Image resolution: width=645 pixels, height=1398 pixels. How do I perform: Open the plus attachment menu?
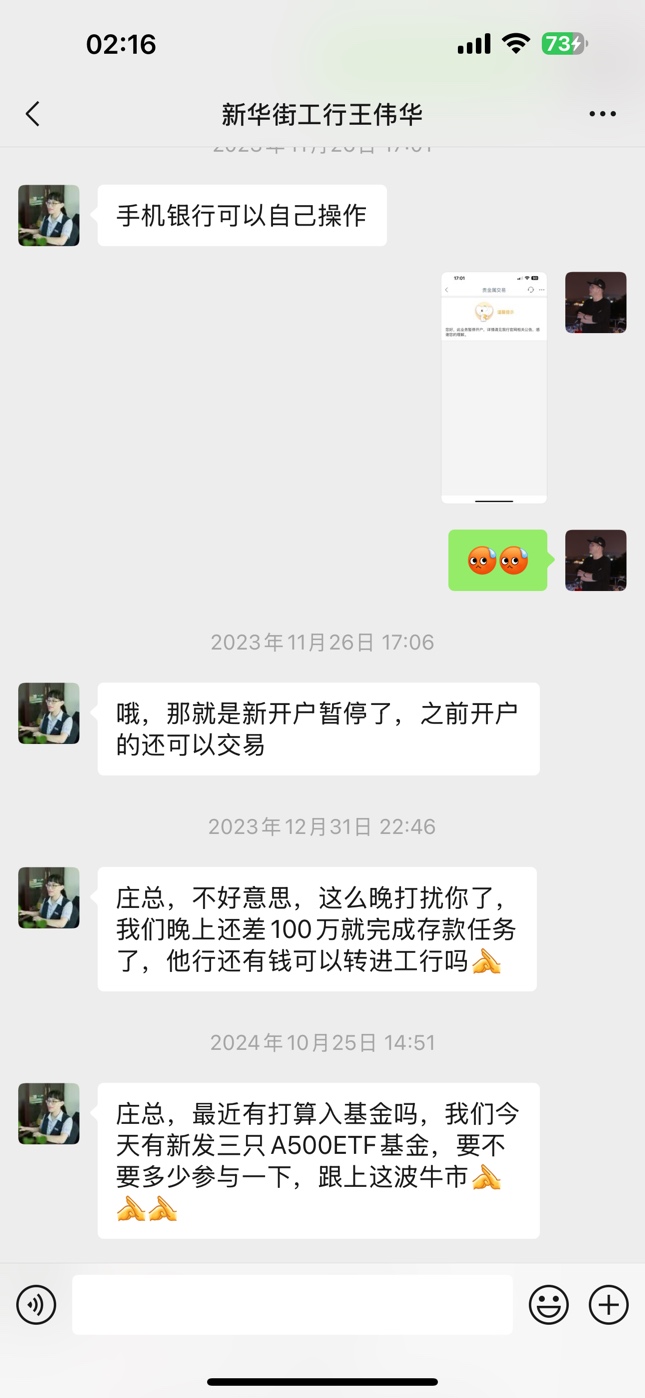(608, 1305)
